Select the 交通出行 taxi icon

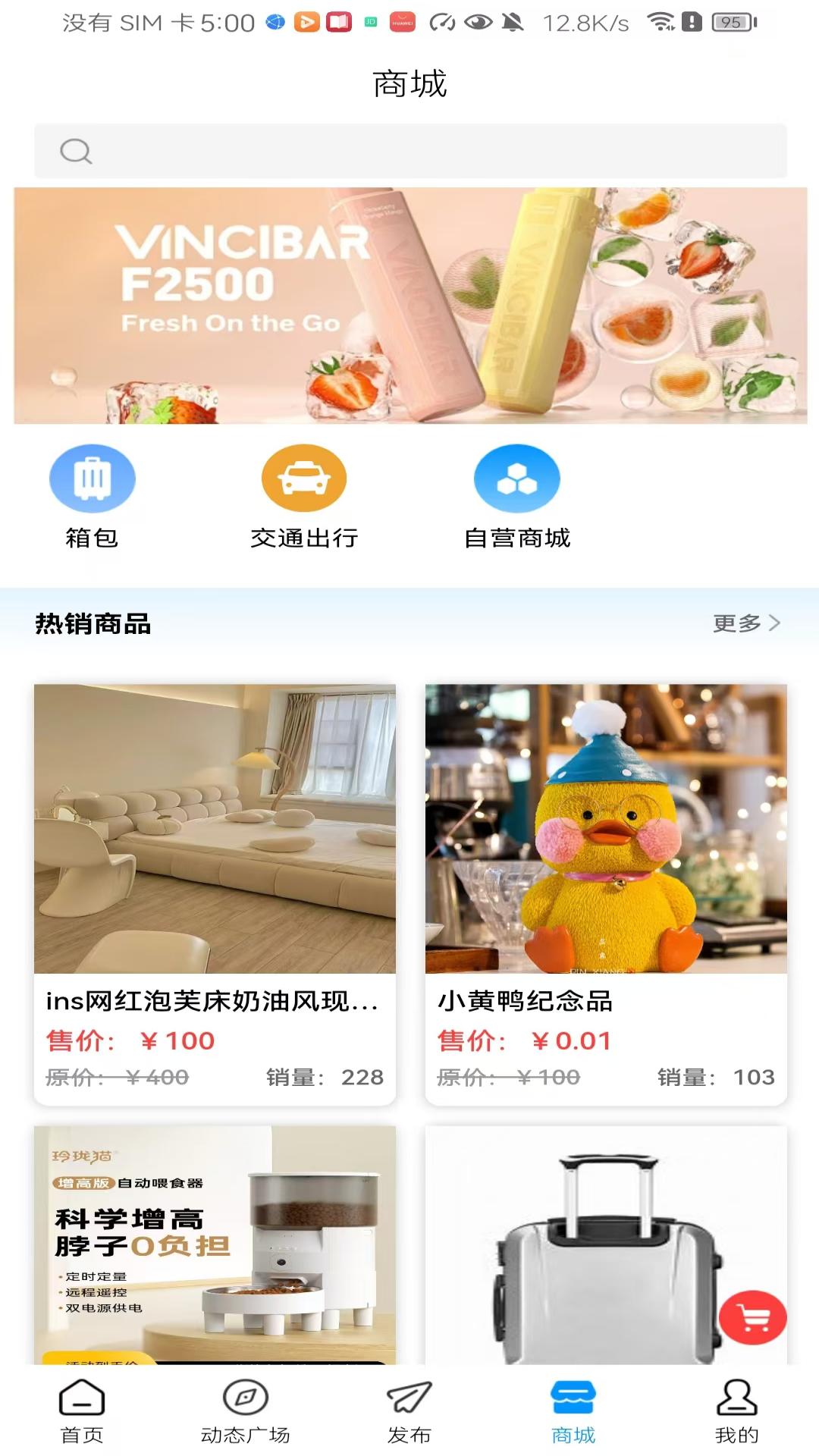(305, 479)
